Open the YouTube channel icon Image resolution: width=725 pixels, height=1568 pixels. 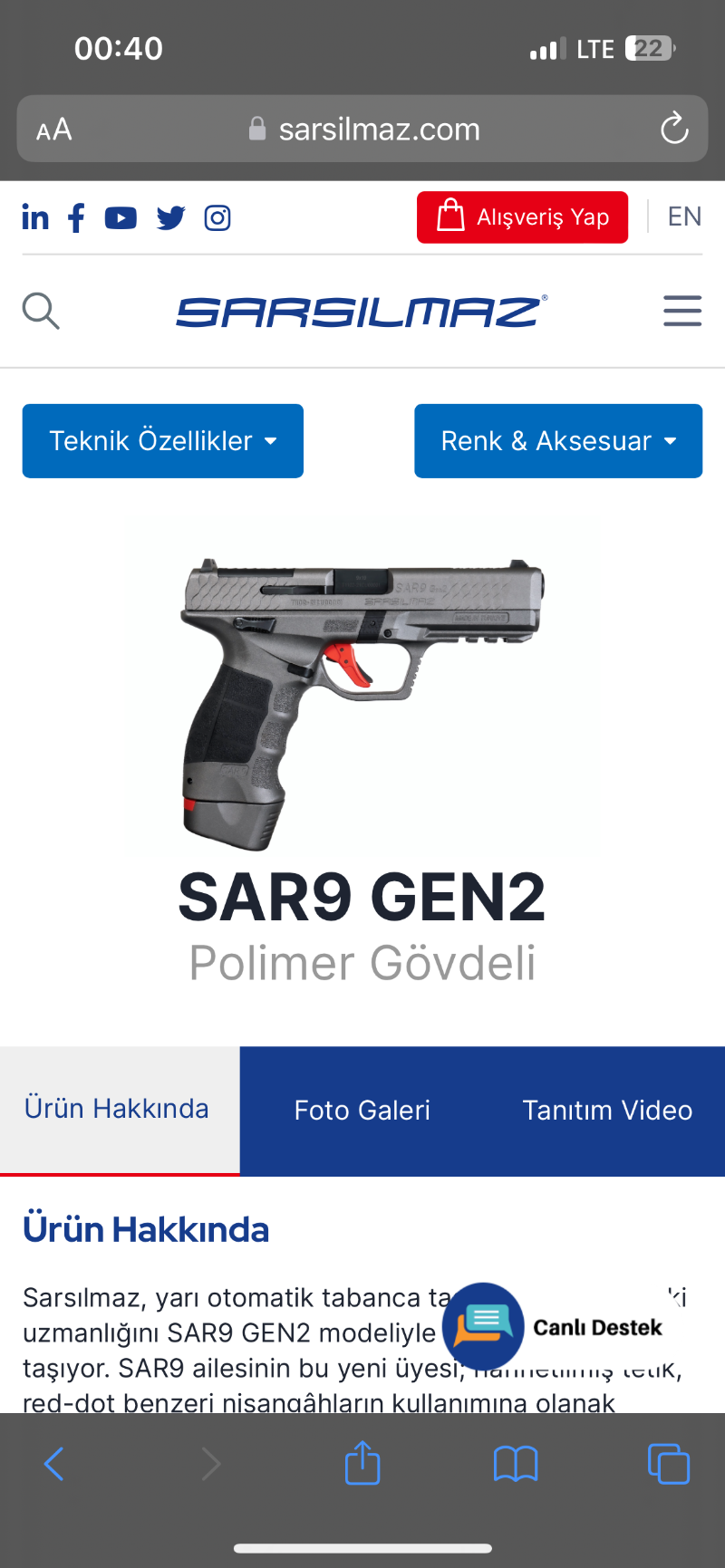coord(121,217)
